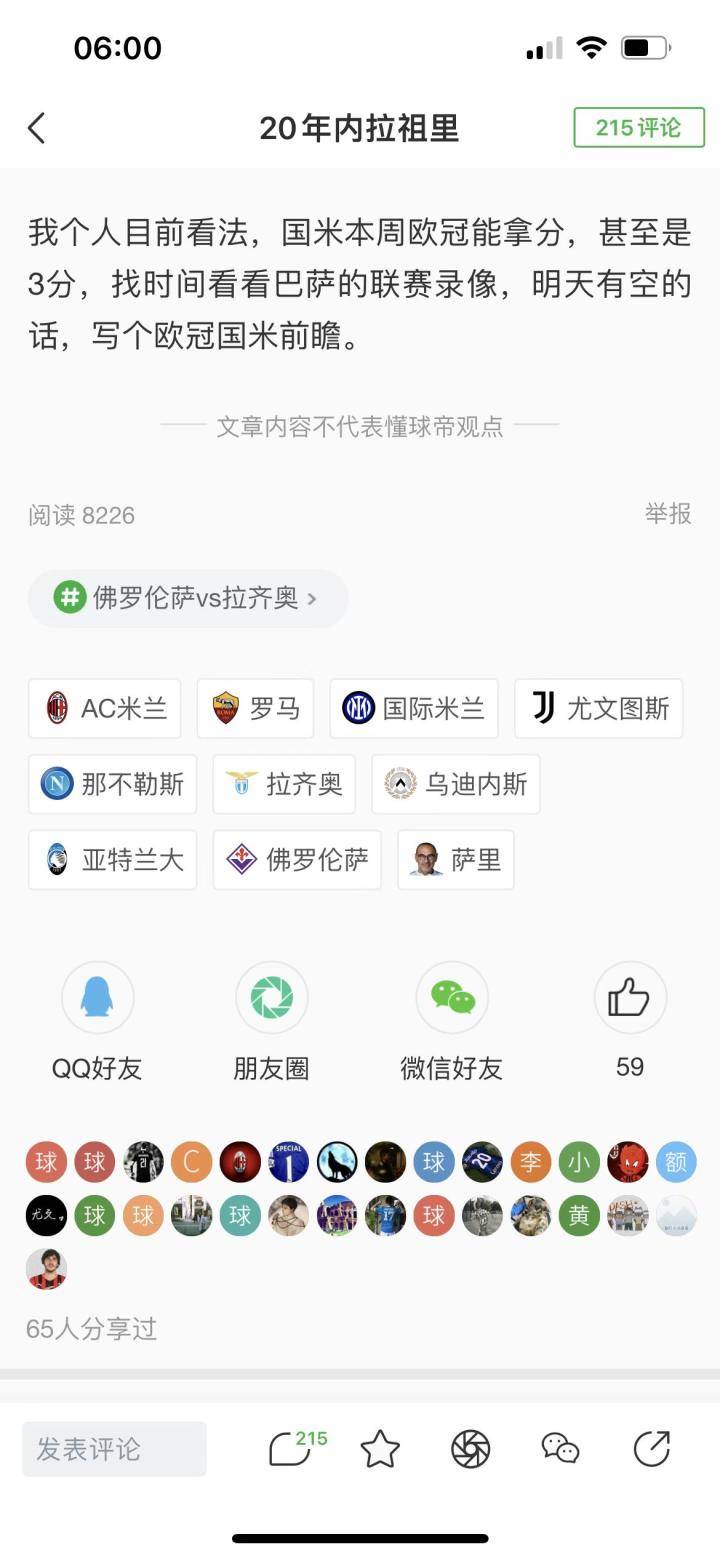Open the 亚特兰大 team chip
This screenshot has height=1558, width=720.
pyautogui.click(x=113, y=860)
